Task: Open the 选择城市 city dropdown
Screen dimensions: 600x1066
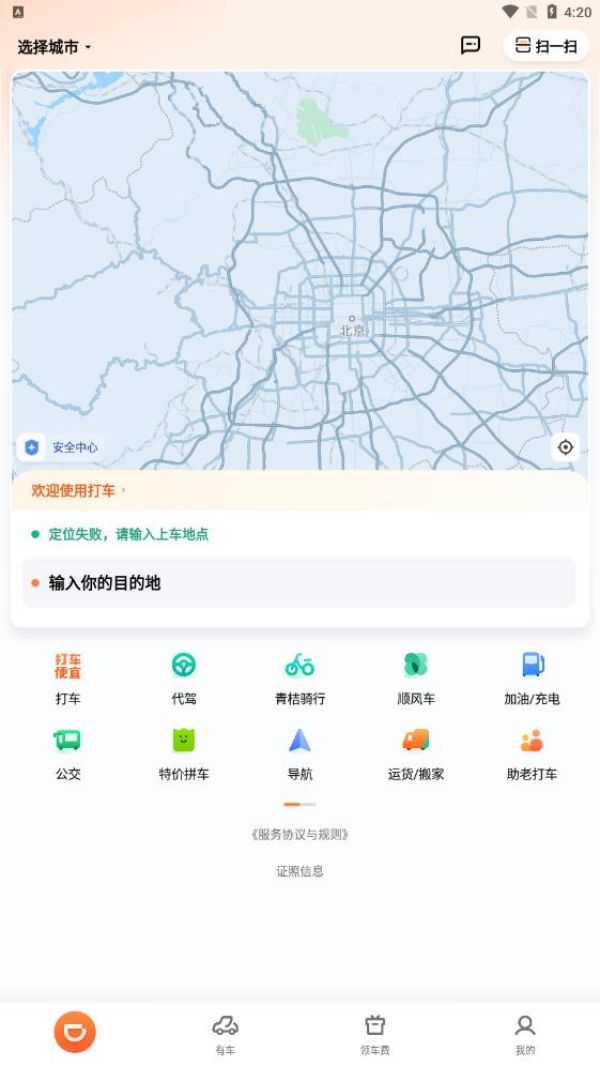Action: 54,47
